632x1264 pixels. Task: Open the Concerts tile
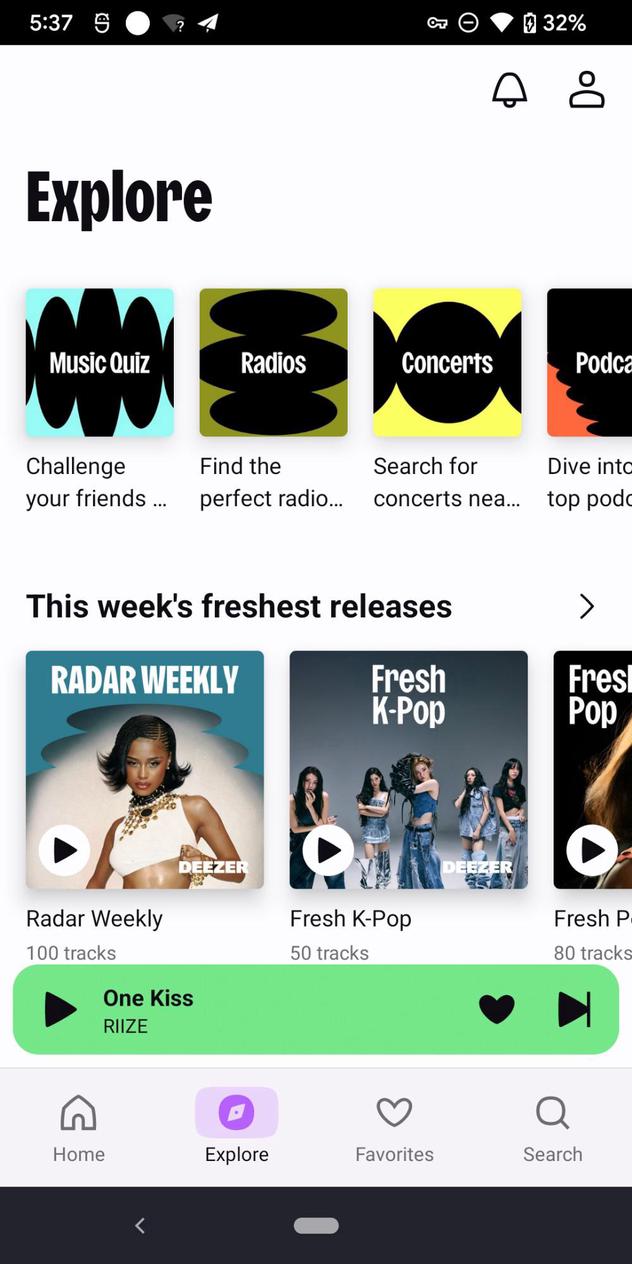pyautogui.click(x=447, y=362)
